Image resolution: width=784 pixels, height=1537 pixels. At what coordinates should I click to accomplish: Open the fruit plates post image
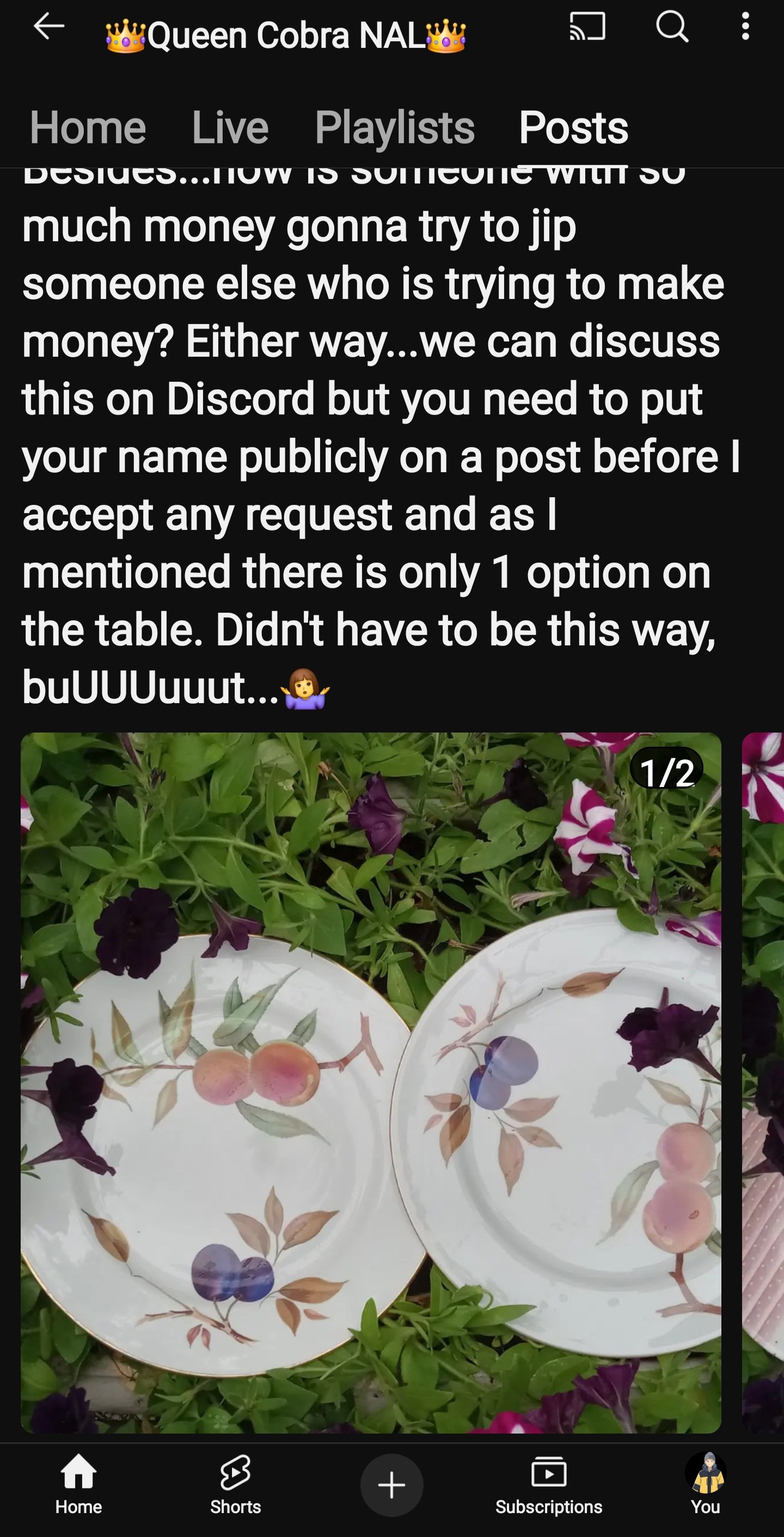(371, 1083)
